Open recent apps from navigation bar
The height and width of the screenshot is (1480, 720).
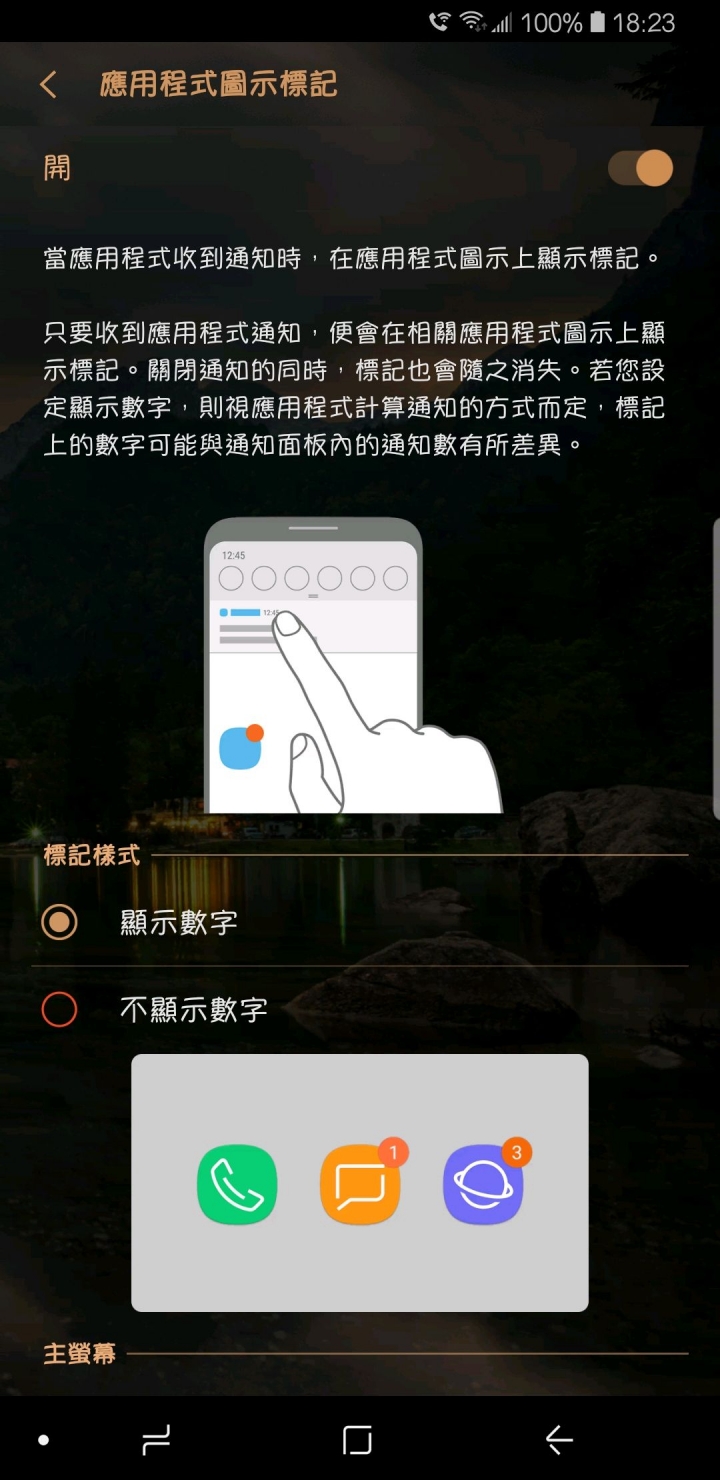pos(156,1439)
